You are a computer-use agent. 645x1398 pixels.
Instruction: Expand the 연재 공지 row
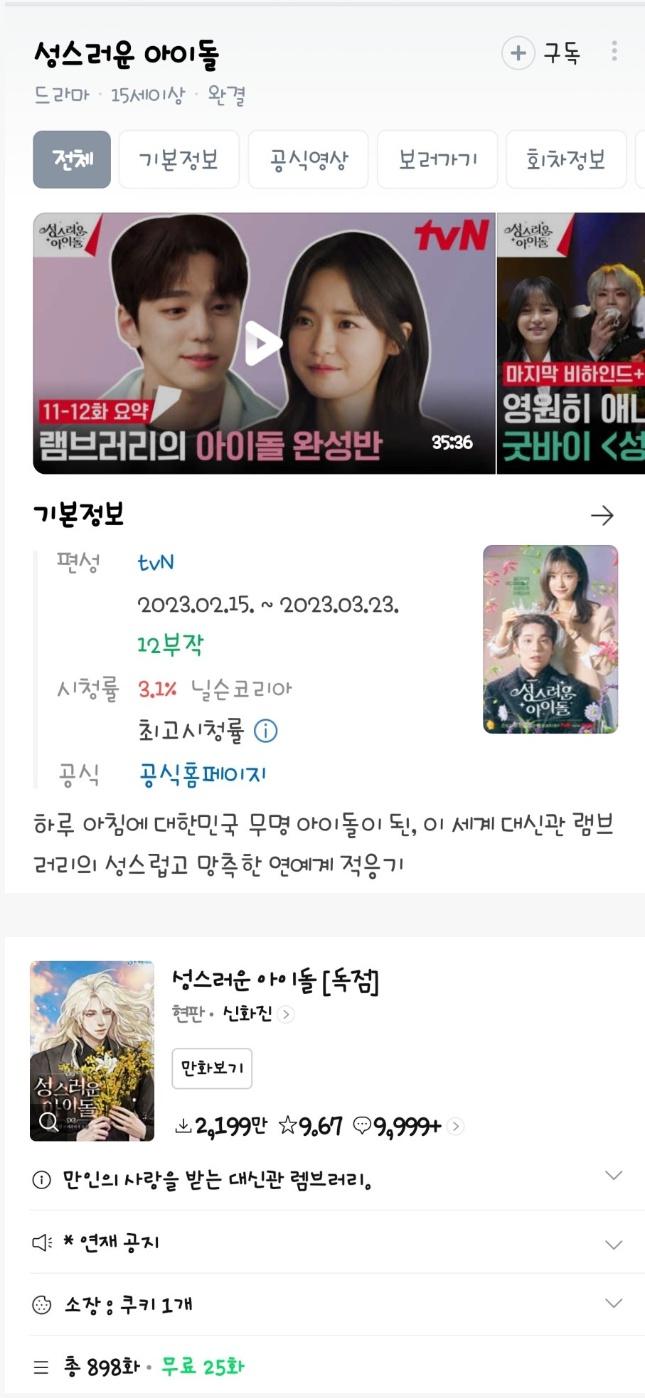[613, 1245]
